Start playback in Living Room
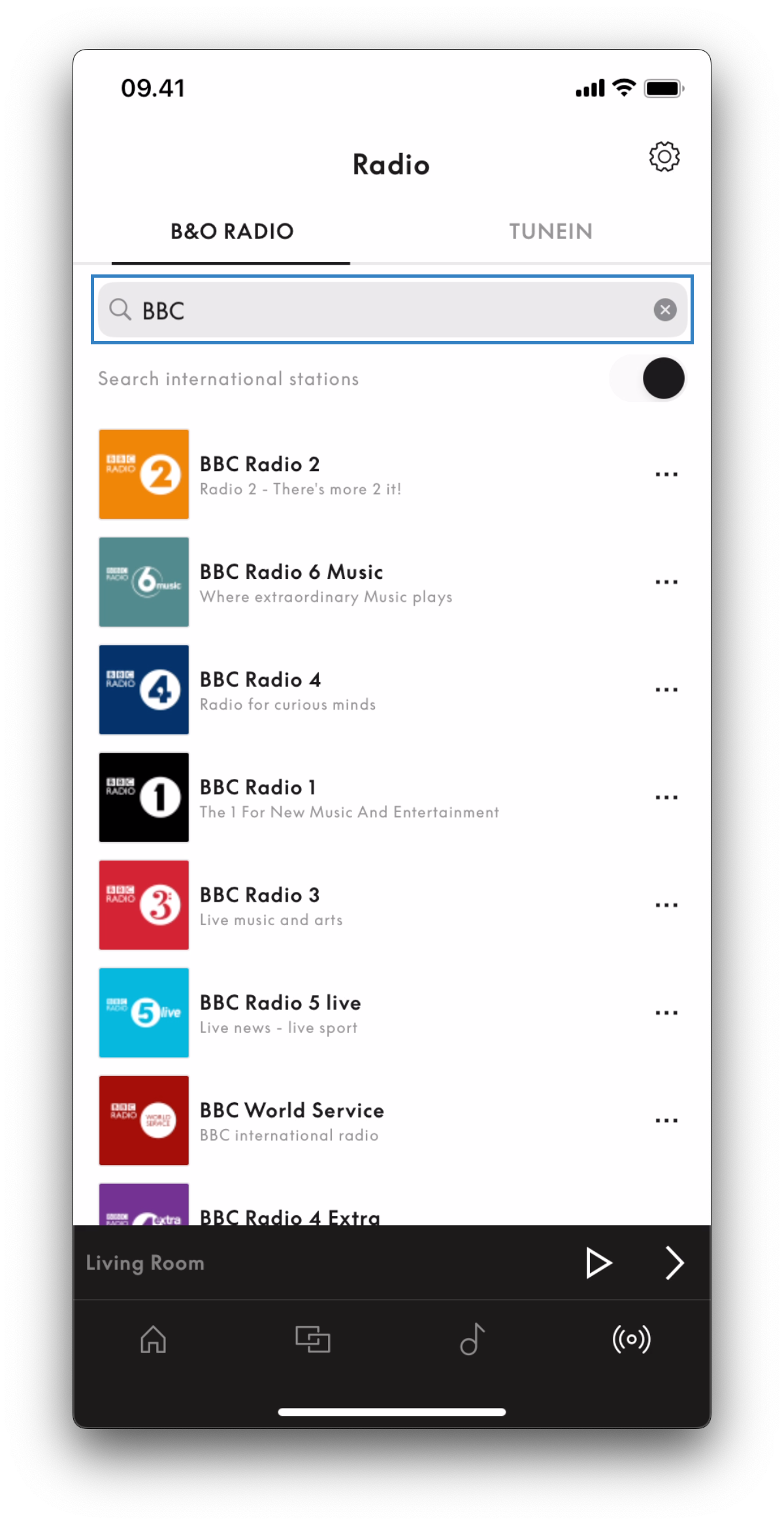The height and width of the screenshot is (1525, 784). click(x=598, y=1262)
